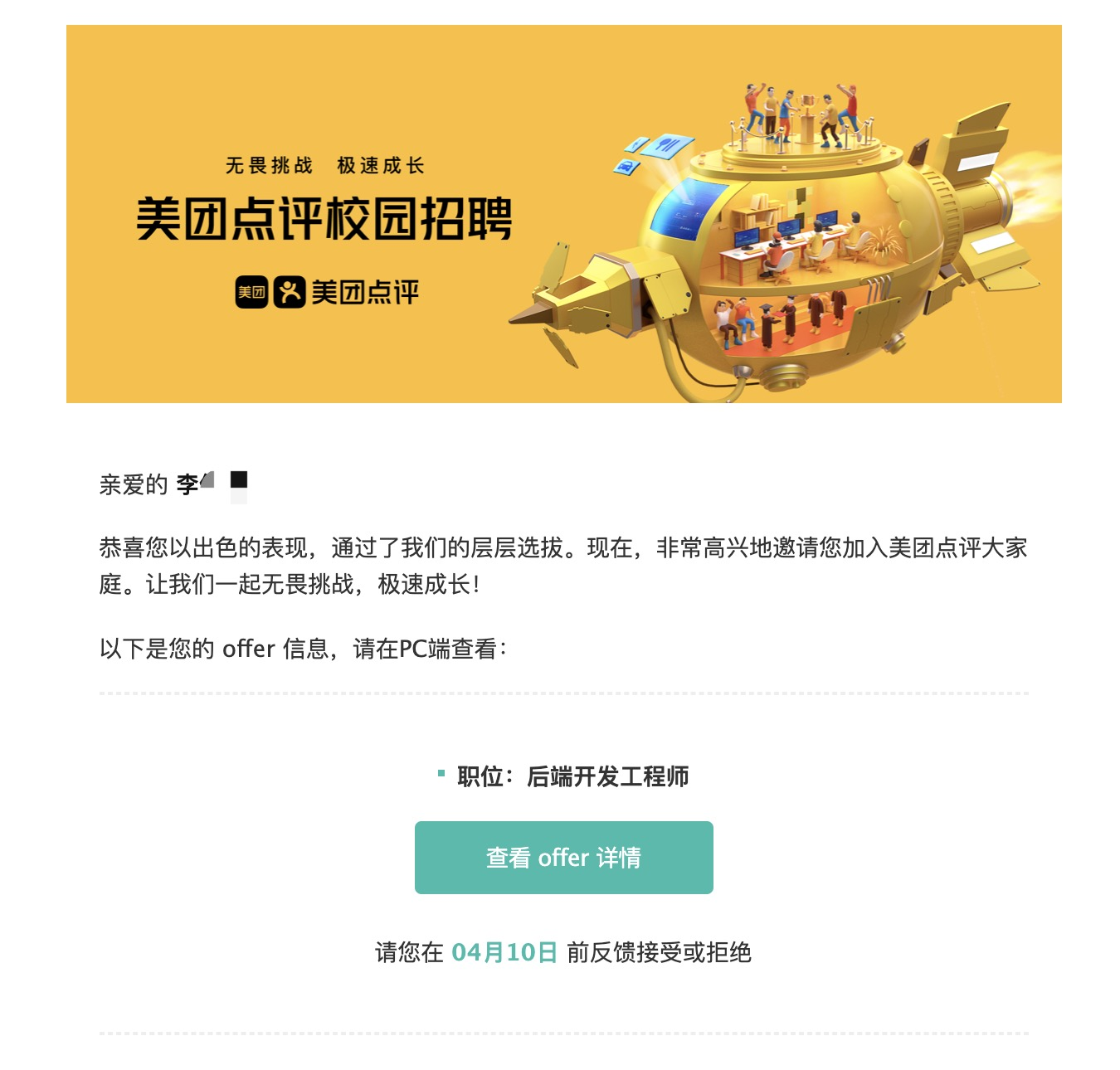
Task: Tap the 查看 offer 详情 button
Action: [x=563, y=857]
